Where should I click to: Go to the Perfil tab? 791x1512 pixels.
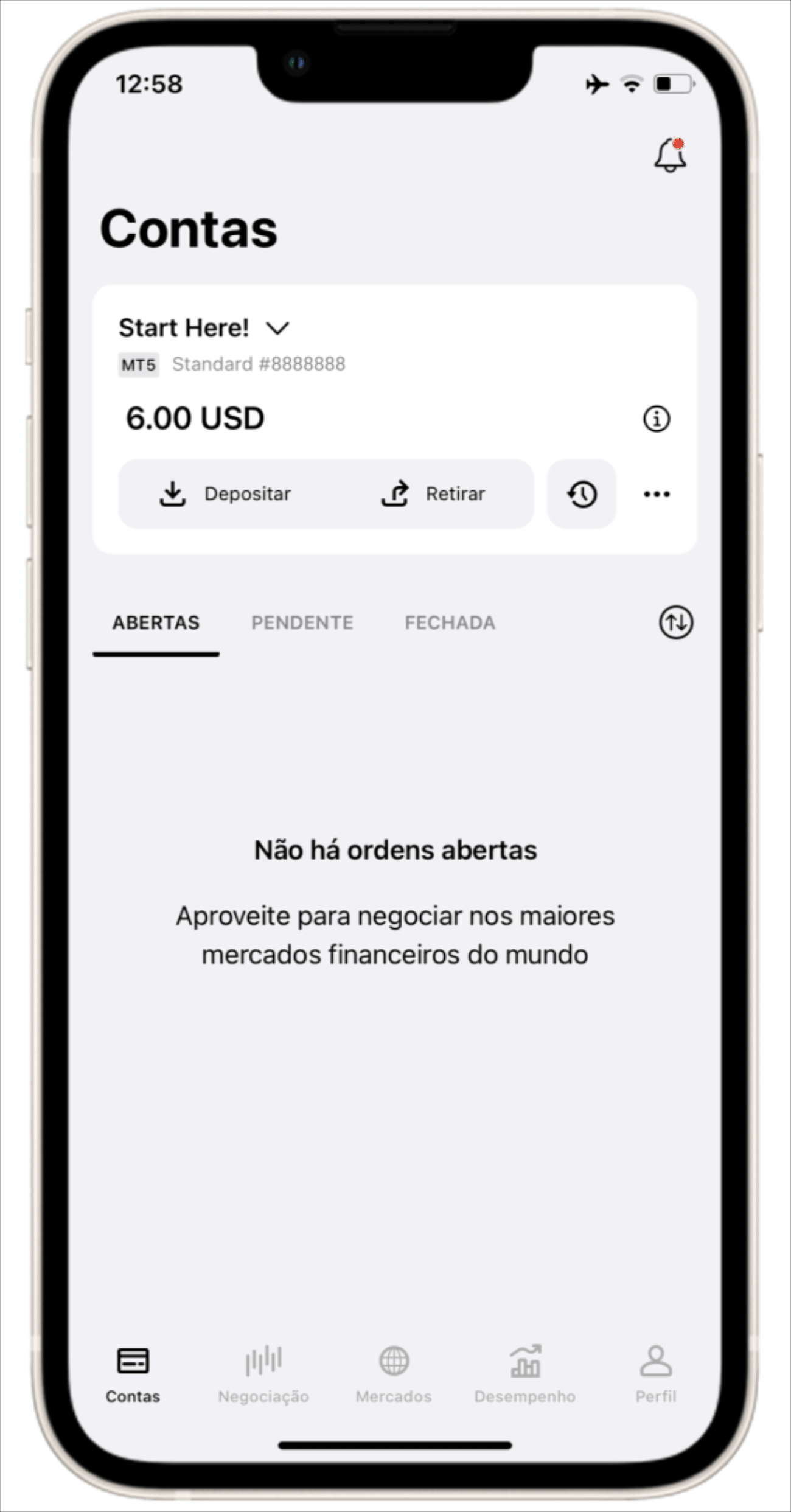click(x=656, y=1374)
